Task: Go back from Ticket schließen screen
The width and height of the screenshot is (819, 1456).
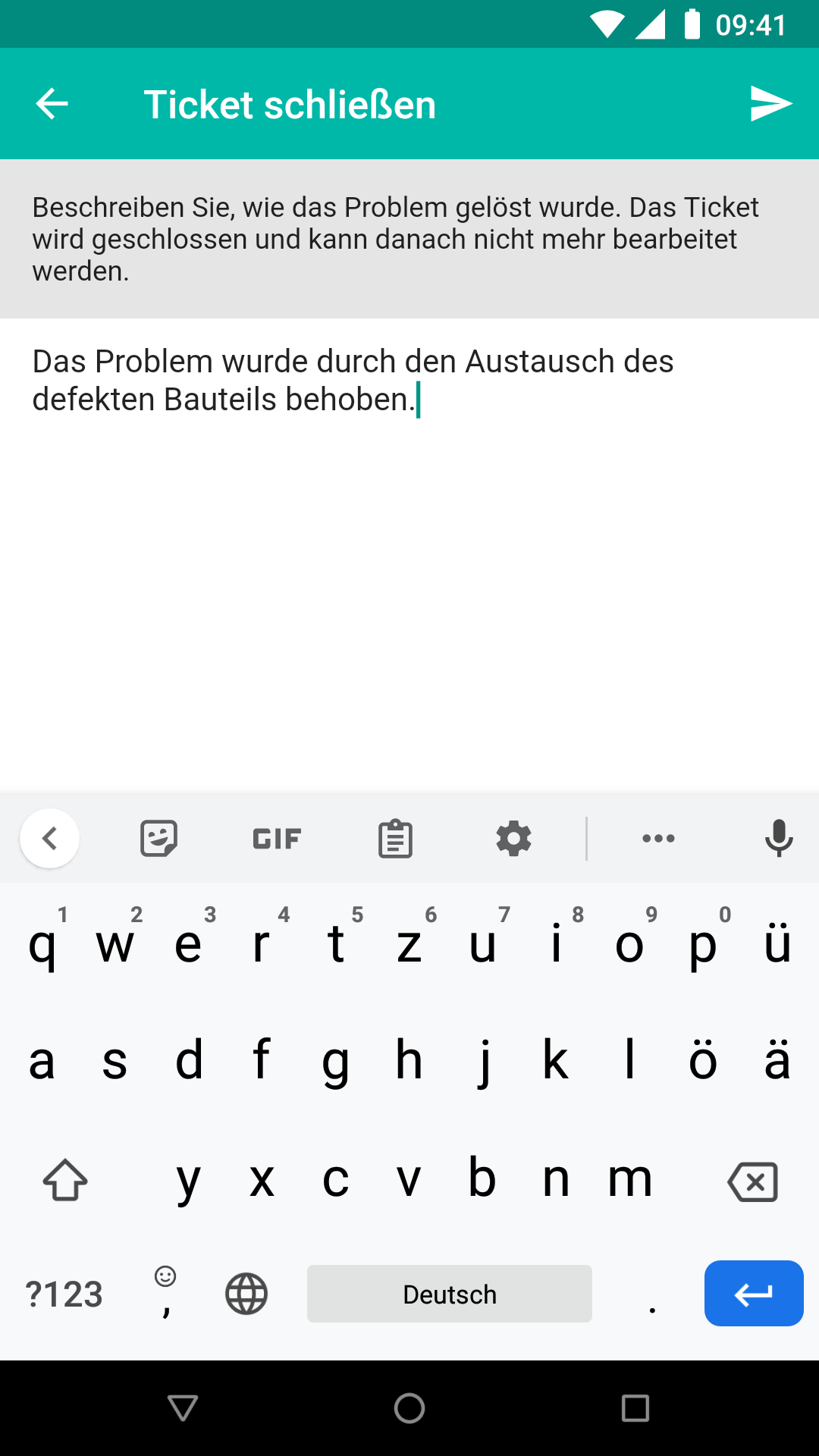Action: pyautogui.click(x=52, y=104)
